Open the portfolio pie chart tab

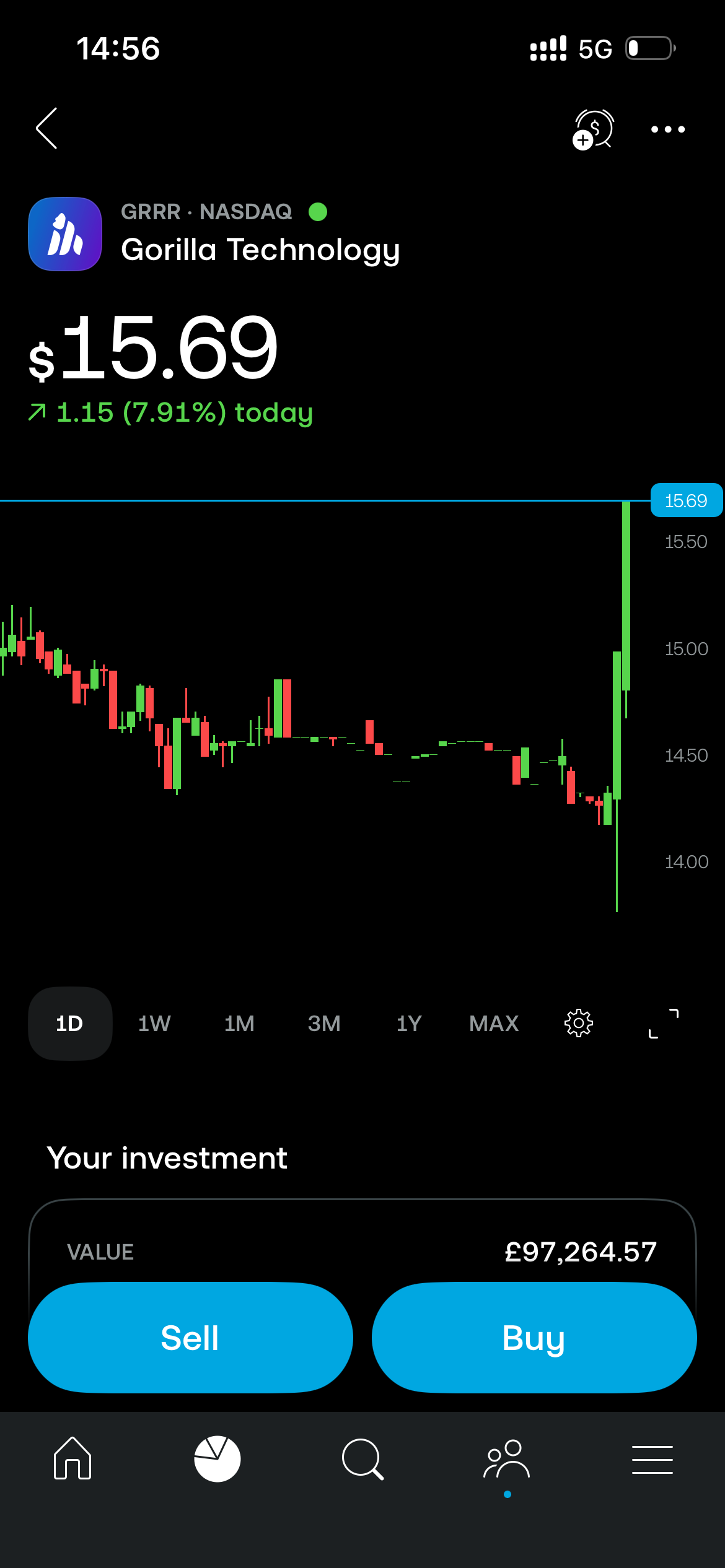pyautogui.click(x=217, y=1458)
